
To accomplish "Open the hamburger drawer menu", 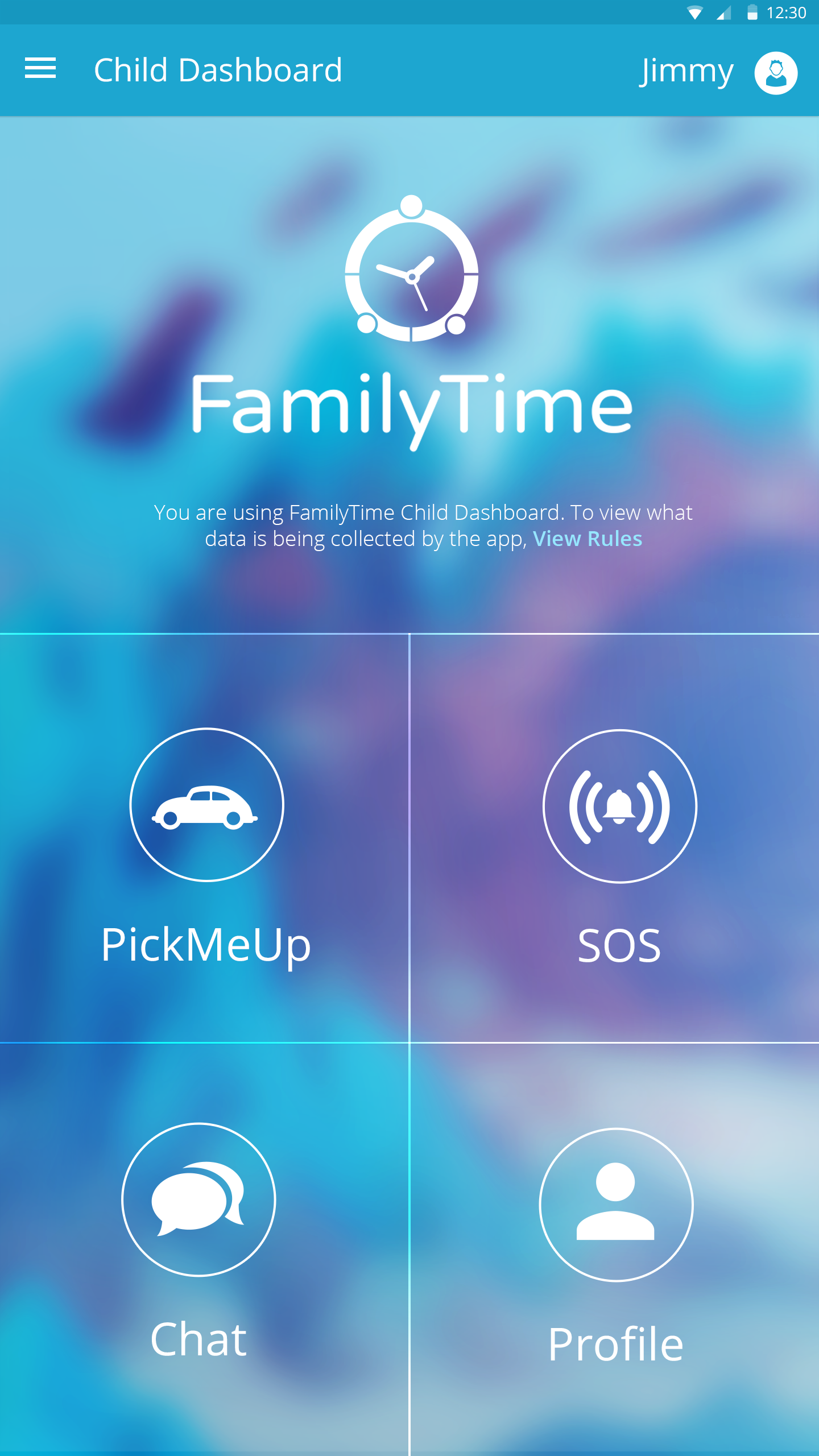I will [40, 69].
